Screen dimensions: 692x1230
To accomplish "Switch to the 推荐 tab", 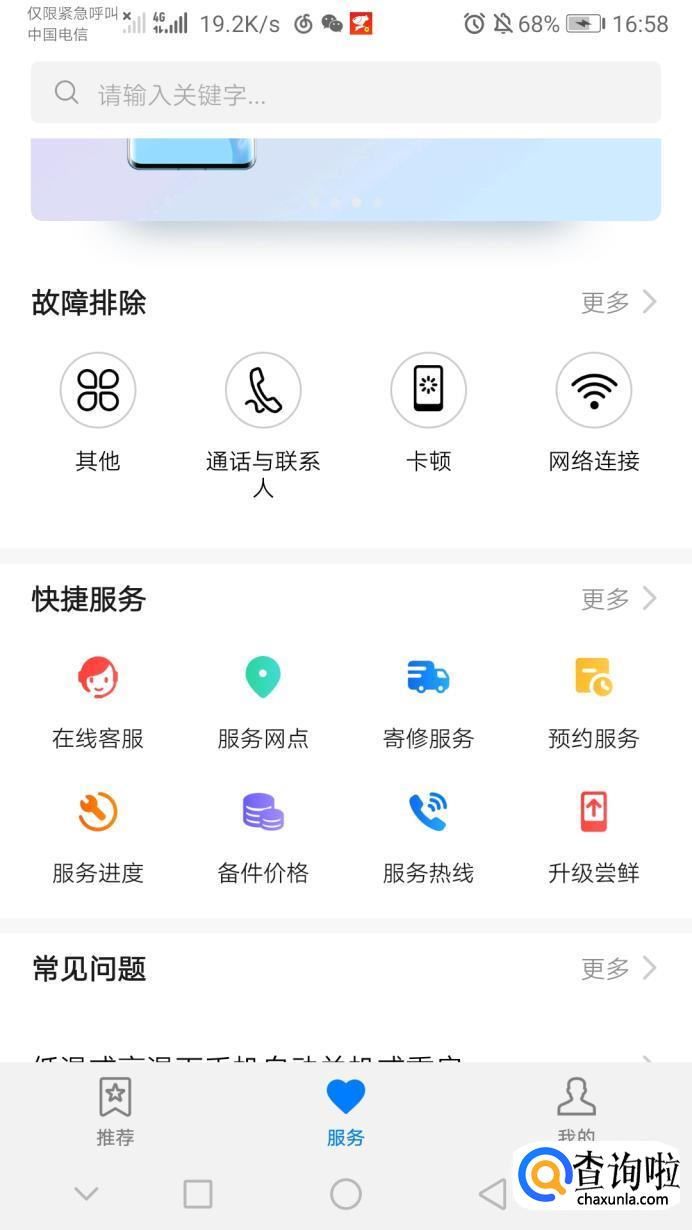I will coord(115,1110).
